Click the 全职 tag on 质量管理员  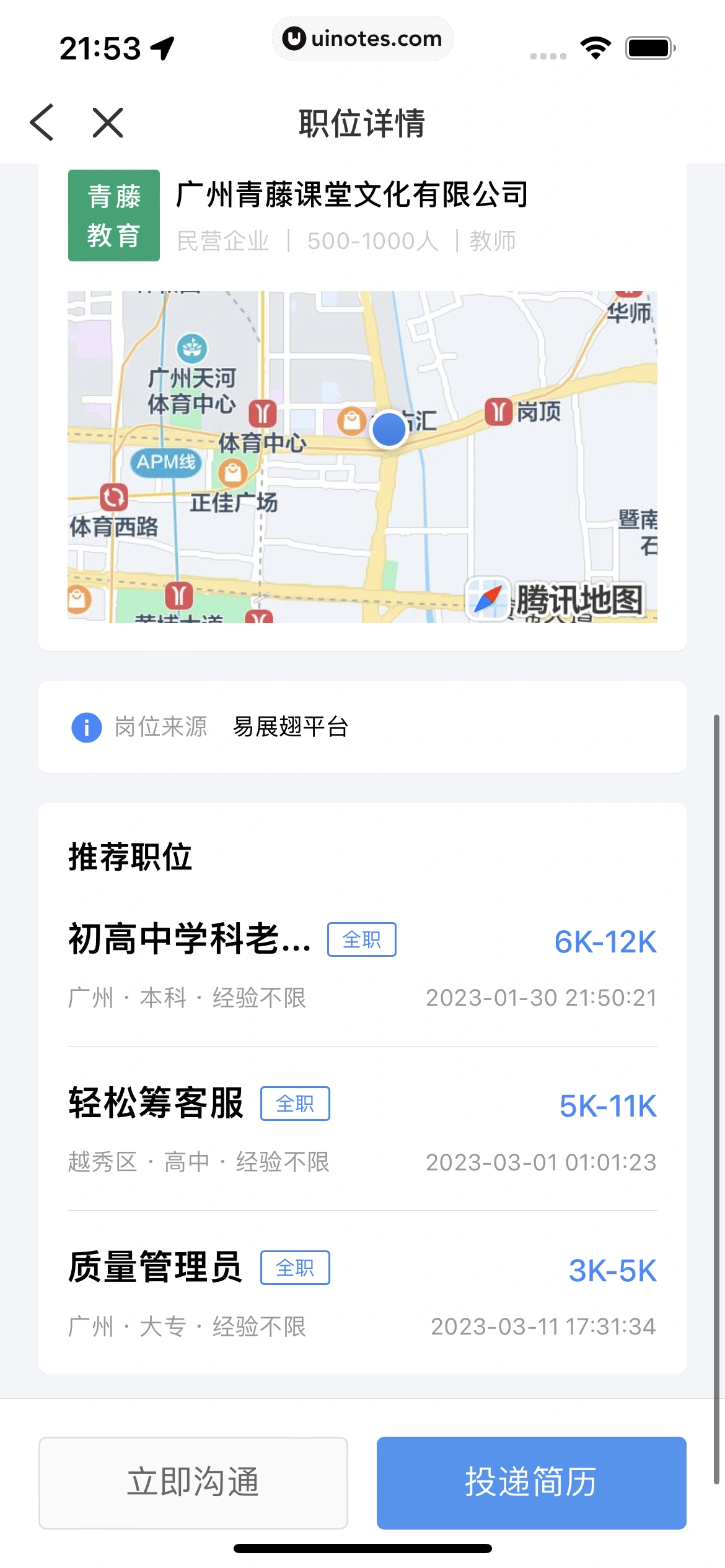click(x=296, y=1269)
